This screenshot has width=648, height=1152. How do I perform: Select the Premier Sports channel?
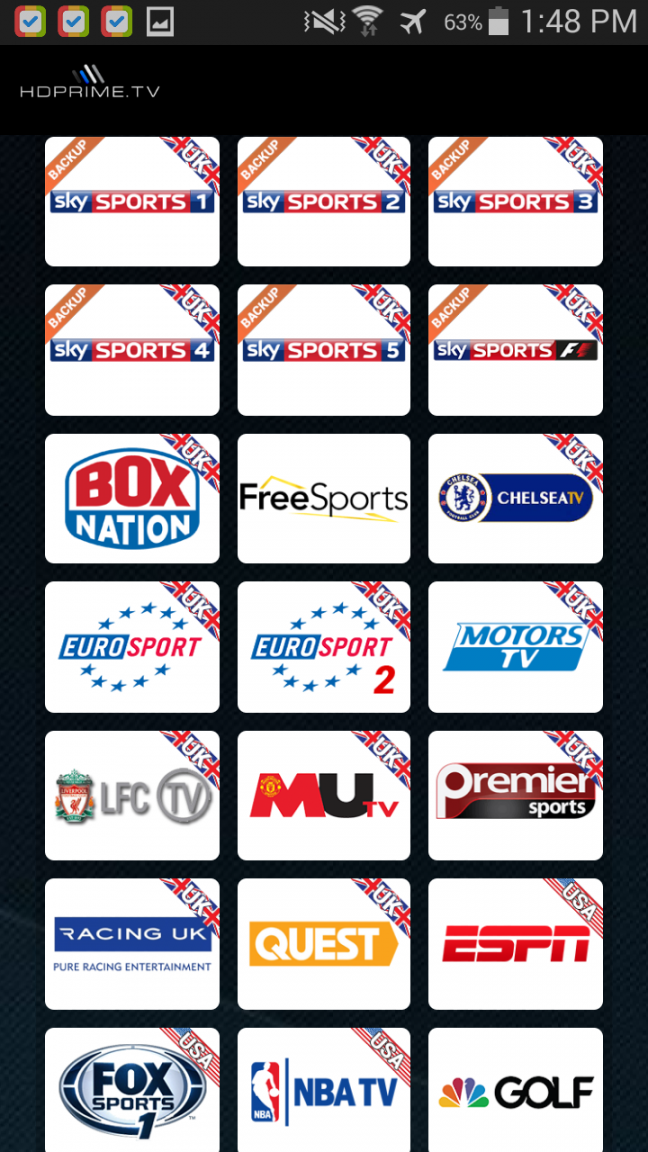(515, 795)
